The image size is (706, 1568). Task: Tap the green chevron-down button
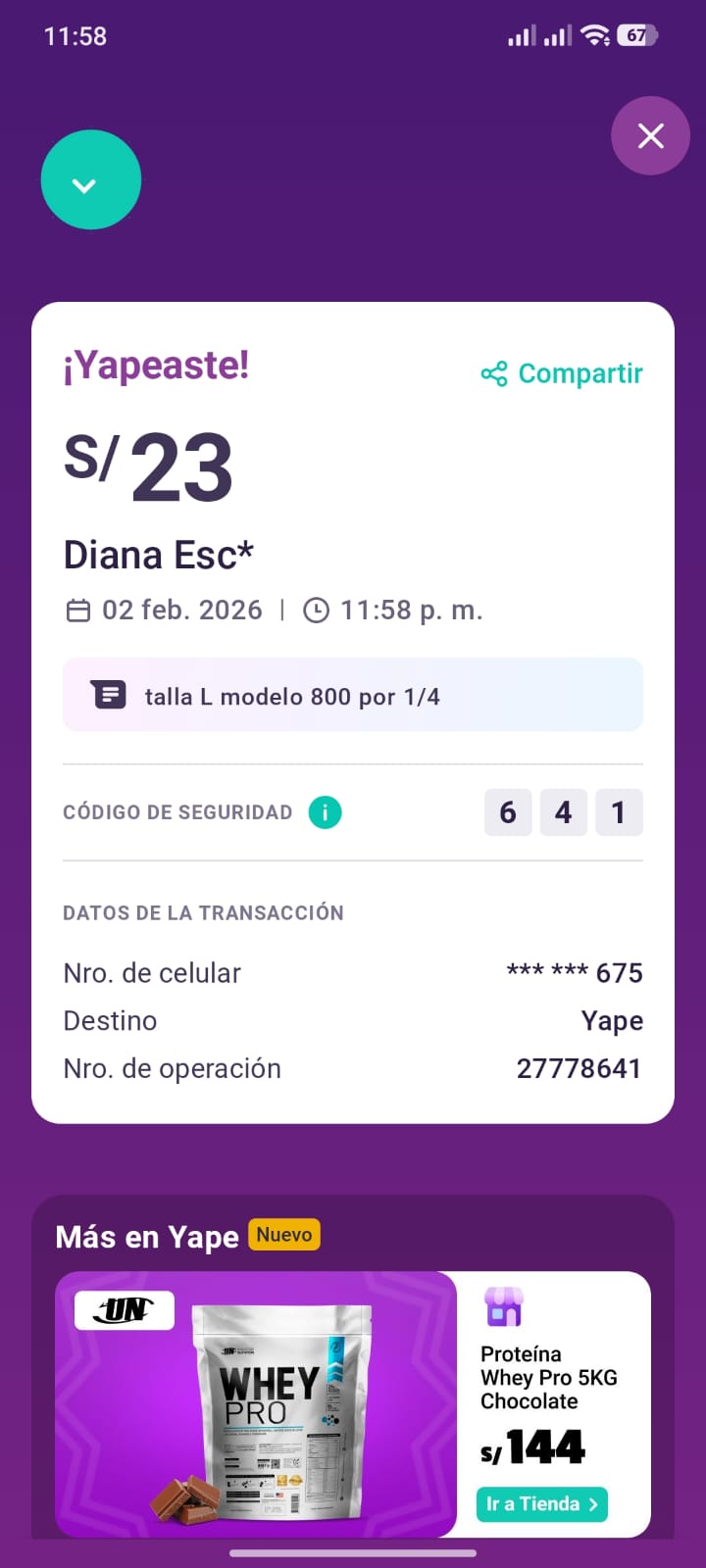[x=90, y=181]
